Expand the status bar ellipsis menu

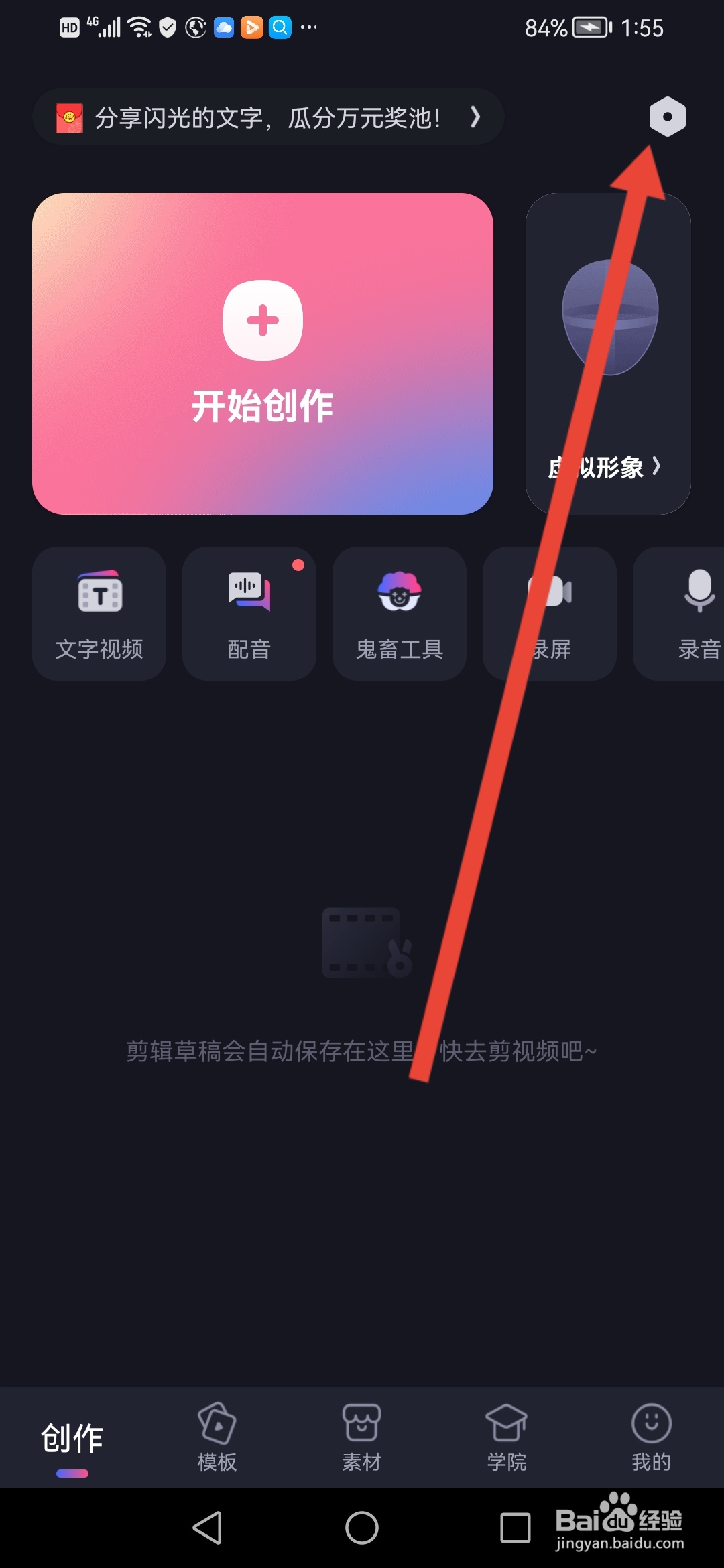click(308, 27)
